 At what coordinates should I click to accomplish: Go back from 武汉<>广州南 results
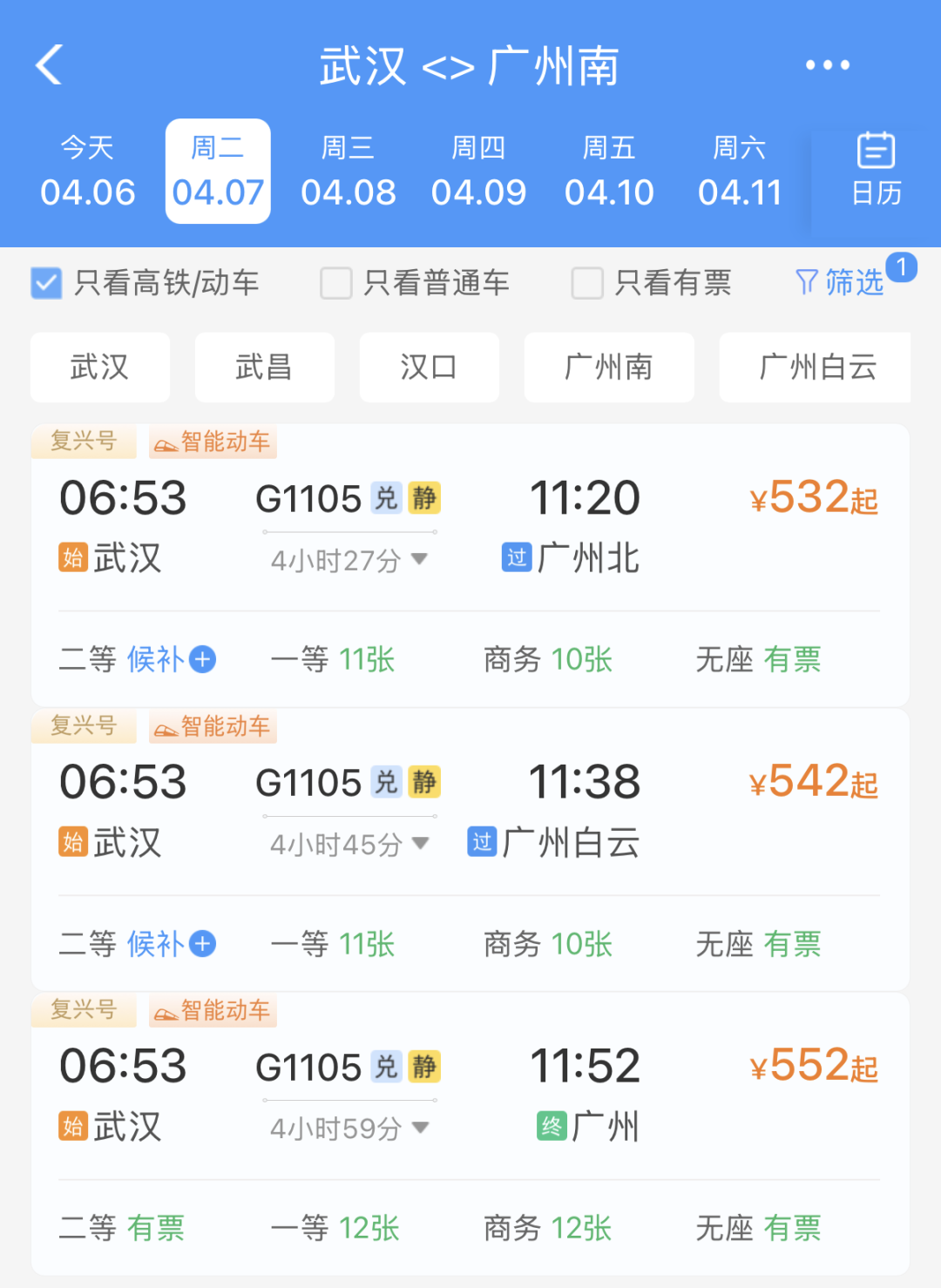click(50, 65)
